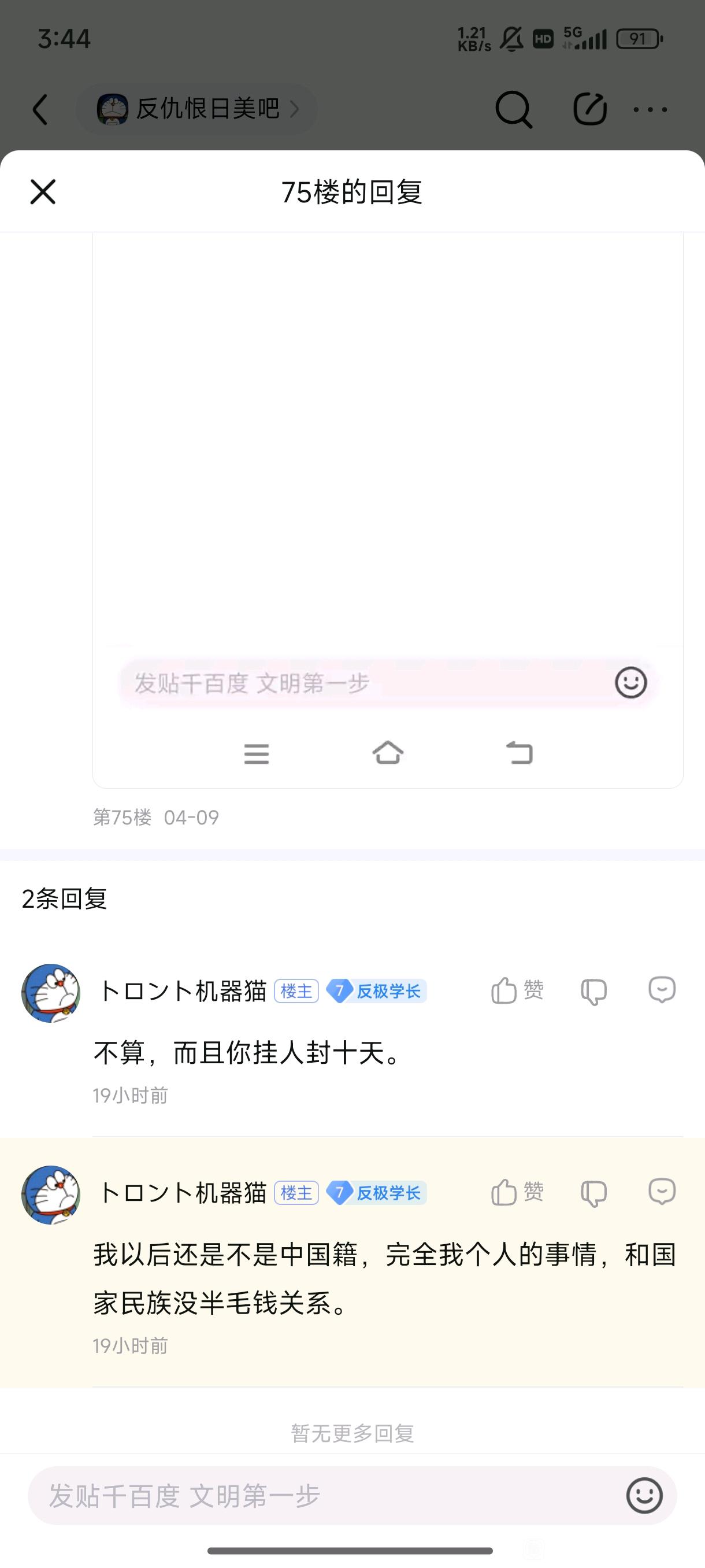This screenshot has width=705, height=1568.
Task: Open avatar of トロント机器猫 in first reply
Action: (51, 993)
